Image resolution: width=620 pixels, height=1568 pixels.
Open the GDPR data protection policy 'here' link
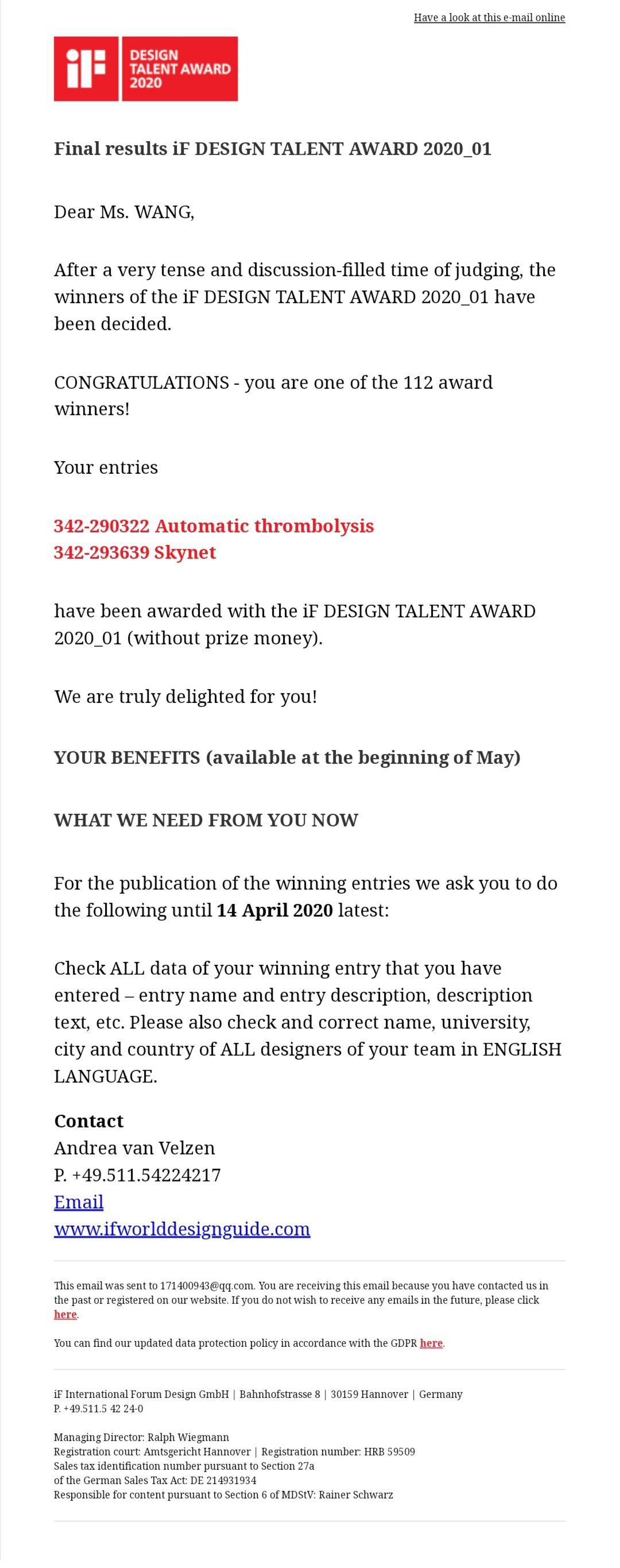pos(431,1343)
